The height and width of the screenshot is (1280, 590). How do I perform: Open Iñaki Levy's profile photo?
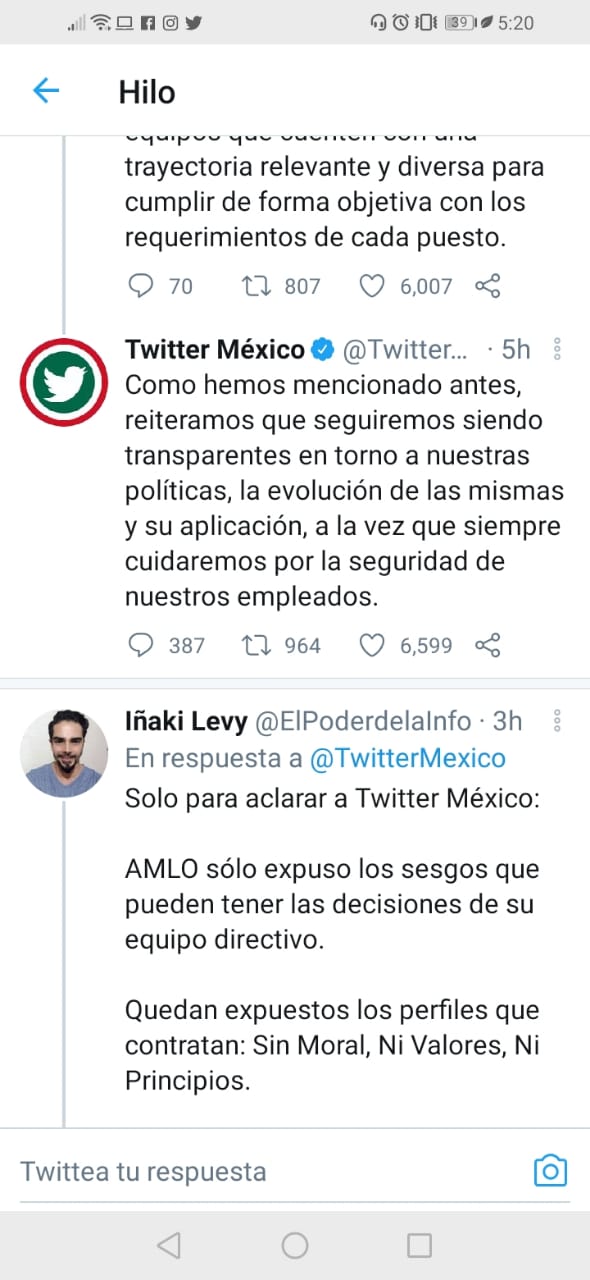tap(64, 753)
